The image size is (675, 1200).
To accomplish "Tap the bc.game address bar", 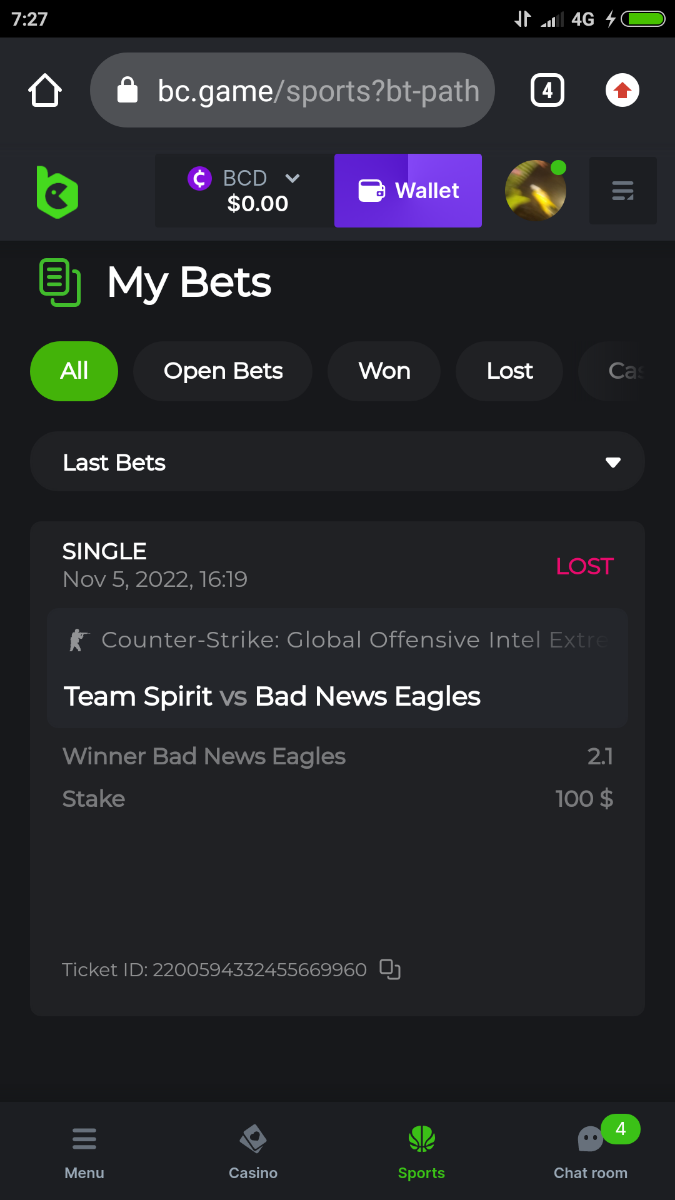I will [x=292, y=91].
